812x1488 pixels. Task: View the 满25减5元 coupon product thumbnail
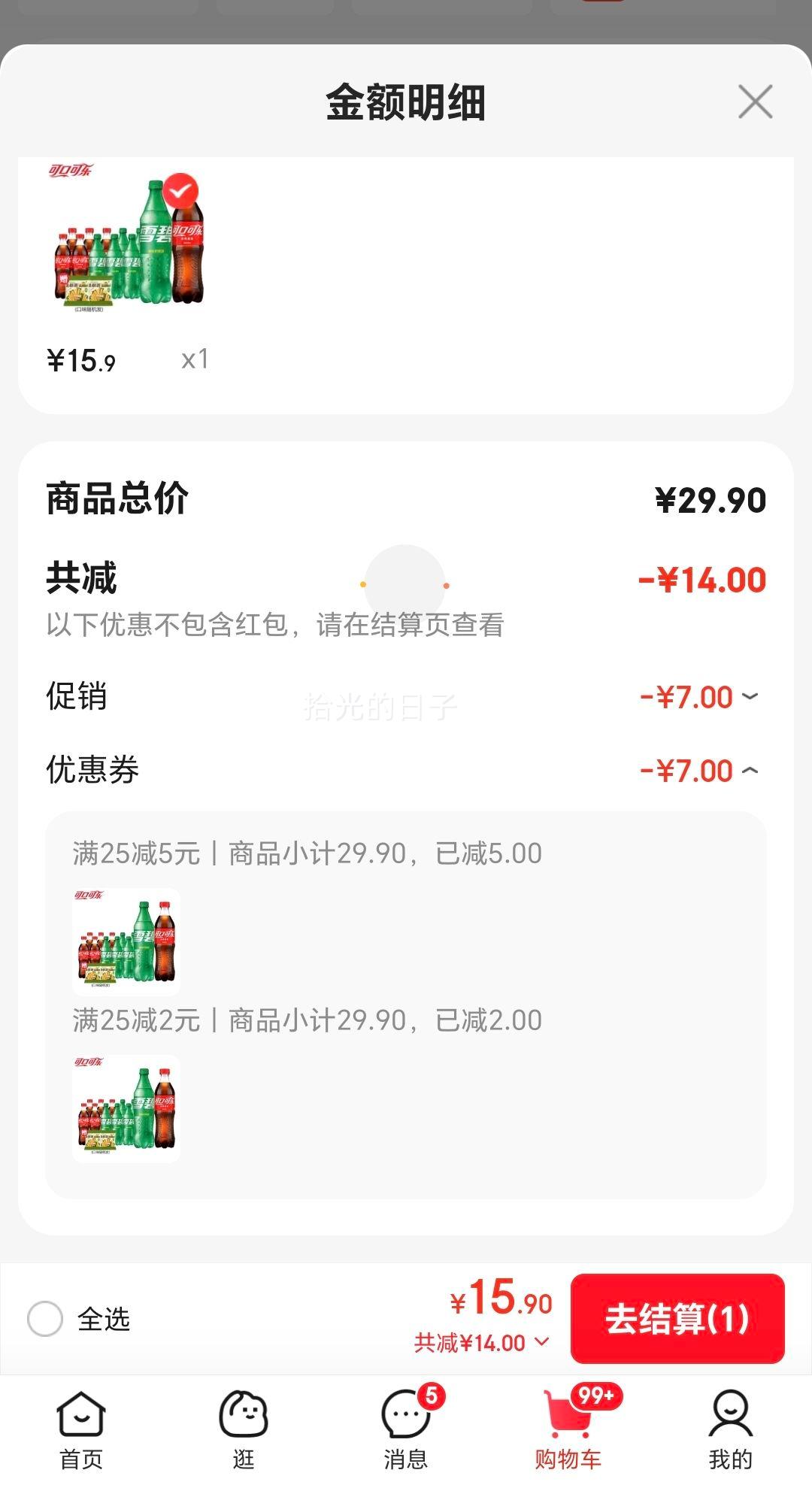[126, 942]
